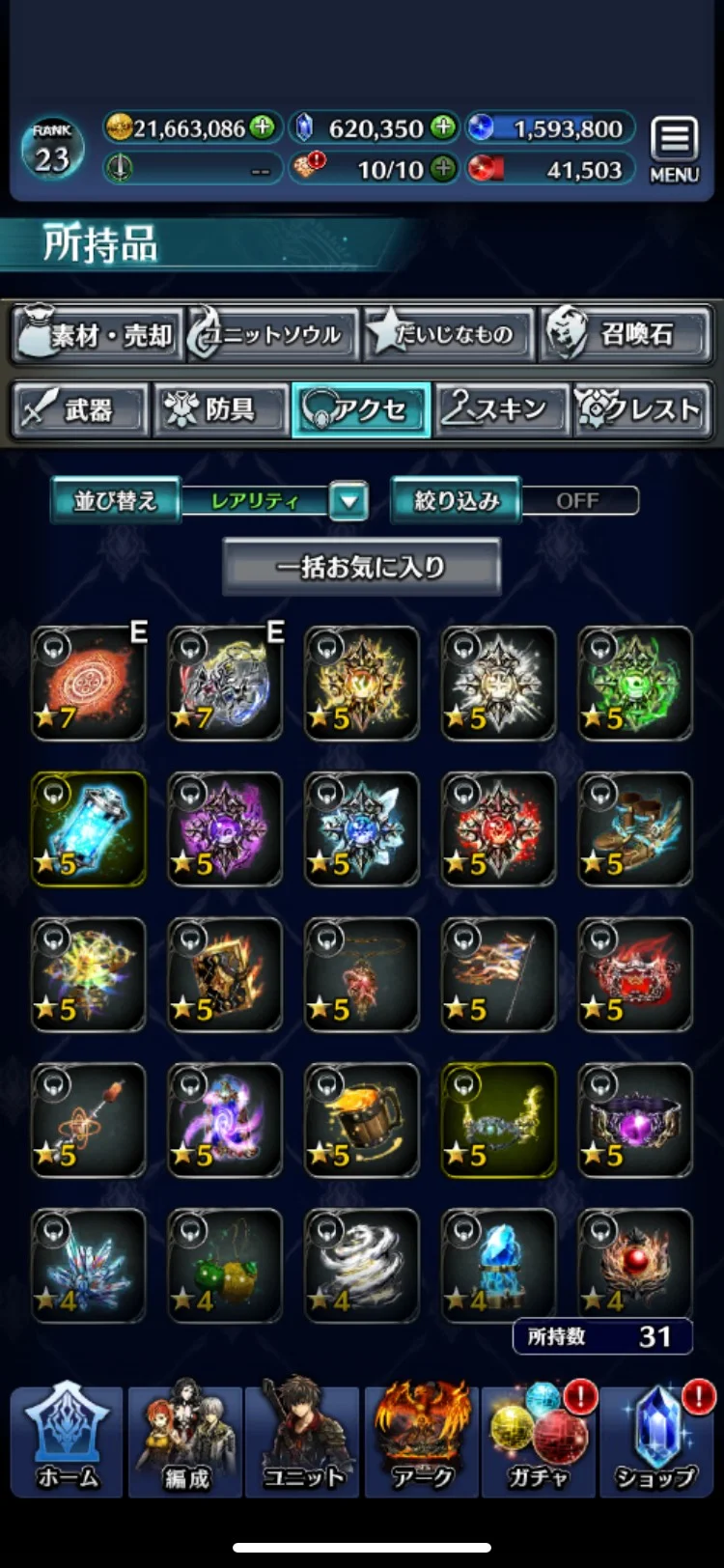724x1568 pixels.
Task: Tap the 一括お気に入り button
Action: coord(361,567)
